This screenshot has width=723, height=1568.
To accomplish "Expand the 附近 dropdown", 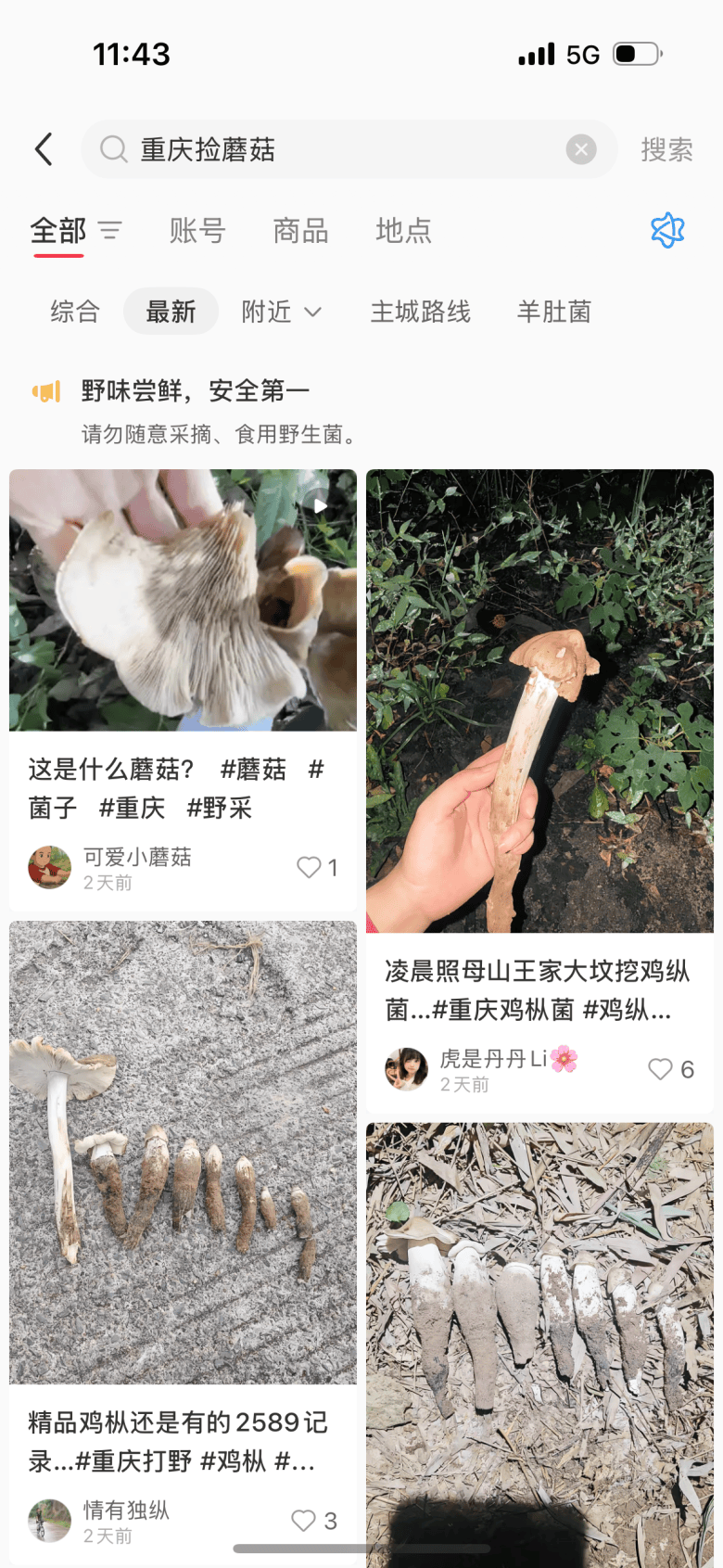I will point(281,312).
